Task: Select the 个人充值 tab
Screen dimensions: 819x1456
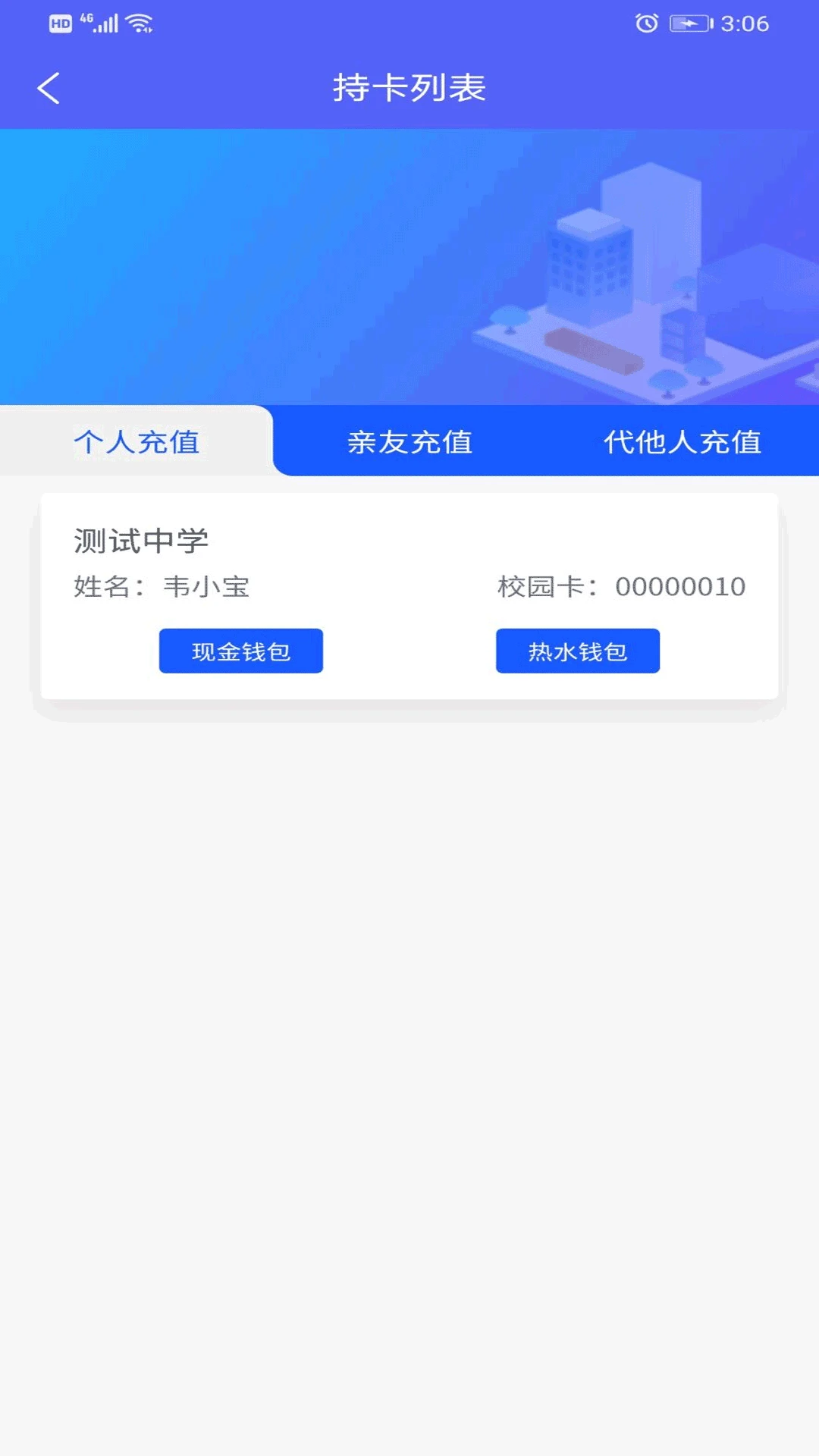Action: (136, 442)
